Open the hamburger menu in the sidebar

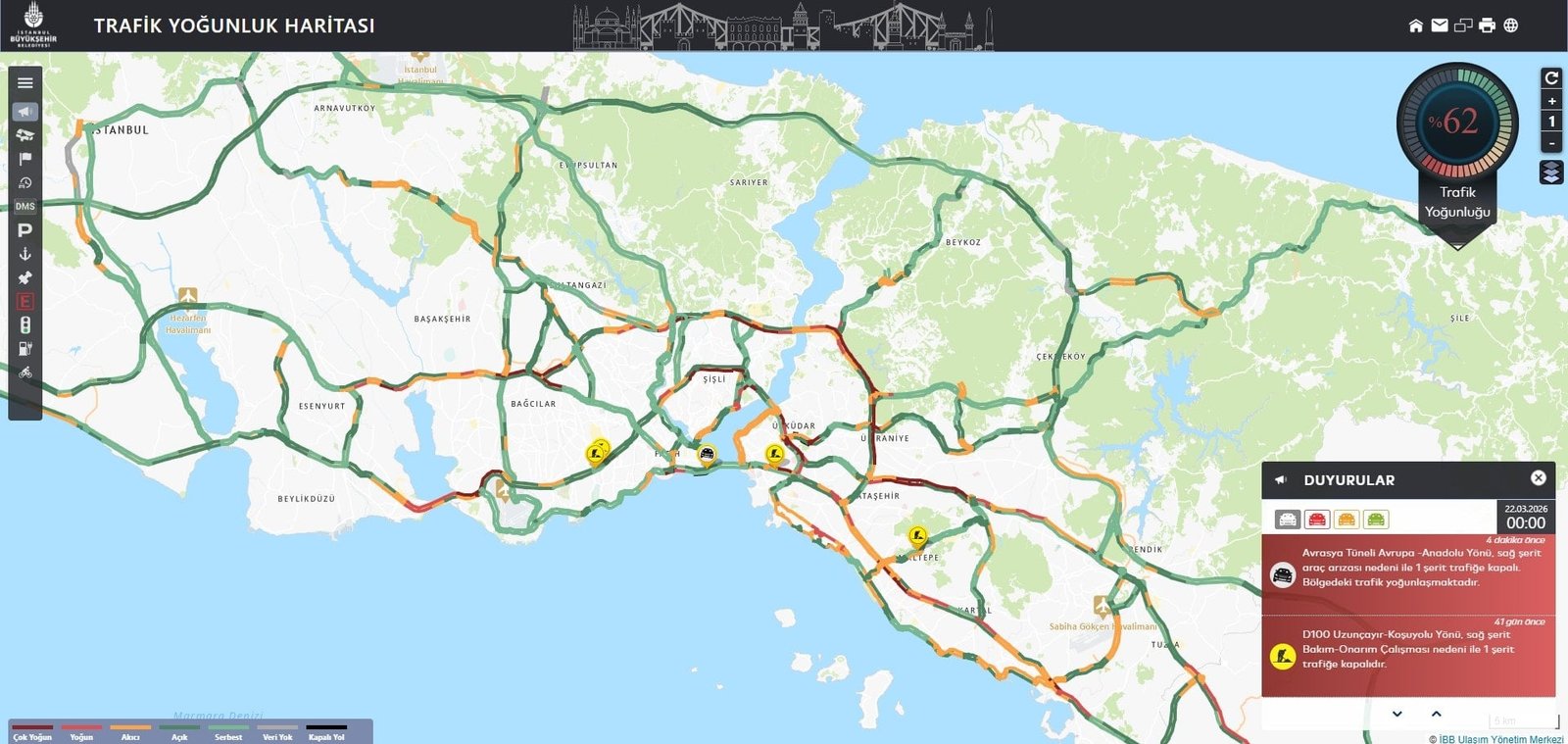tap(25, 83)
